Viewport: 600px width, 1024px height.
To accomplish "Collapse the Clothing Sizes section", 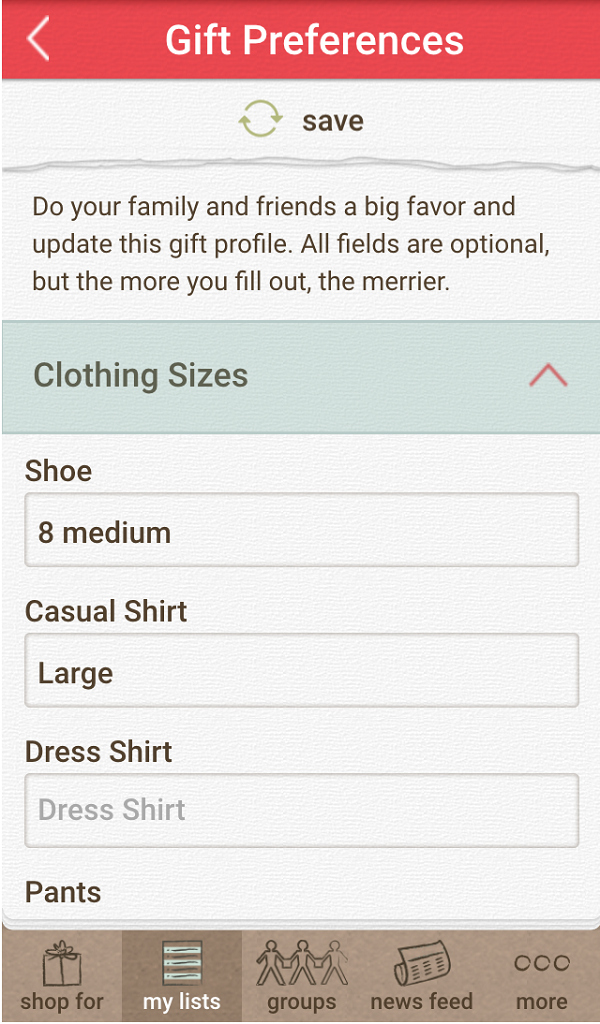I will (548, 376).
